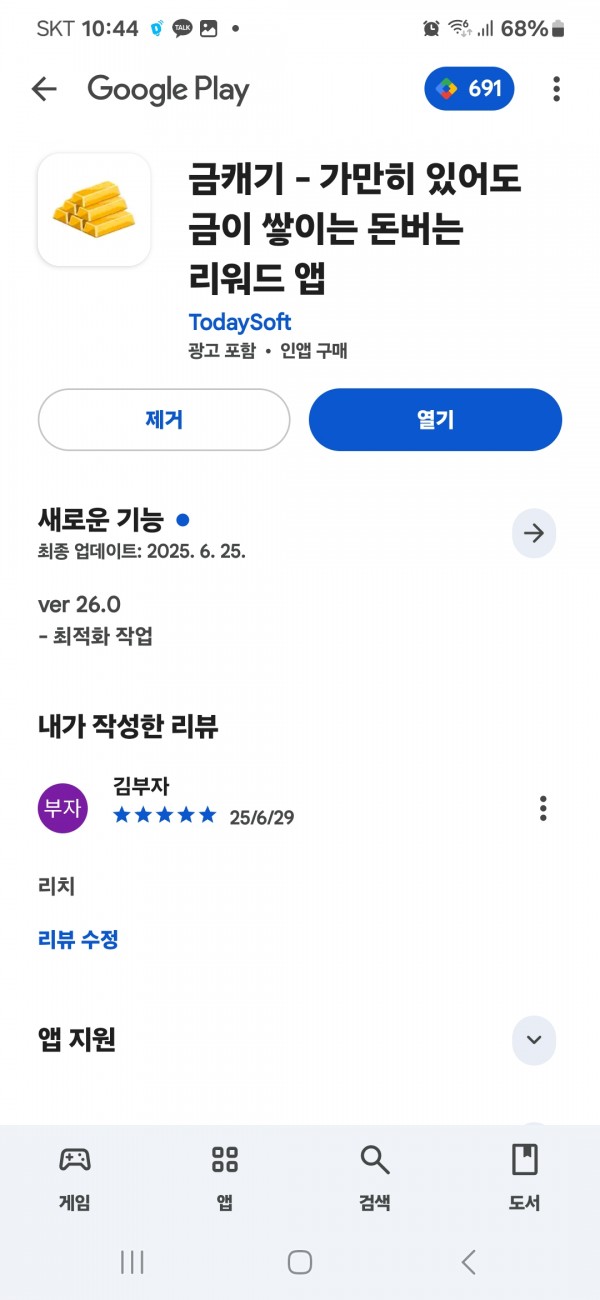Switch to the 도서 tab
This screenshot has height=1300, width=600.
click(525, 1178)
